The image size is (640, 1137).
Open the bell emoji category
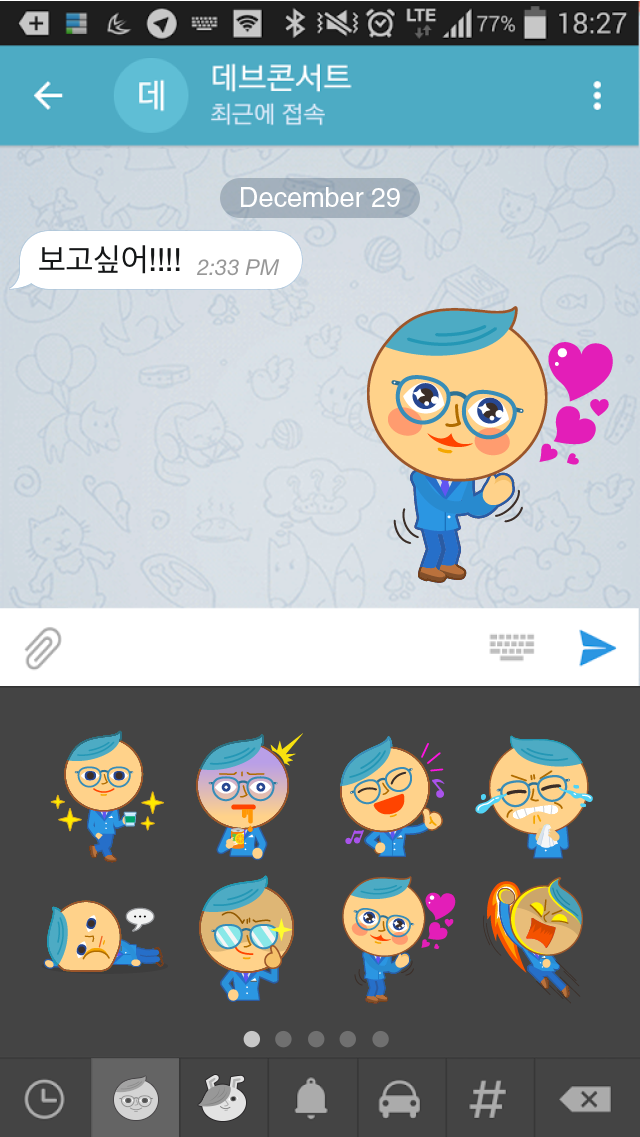[312, 1098]
